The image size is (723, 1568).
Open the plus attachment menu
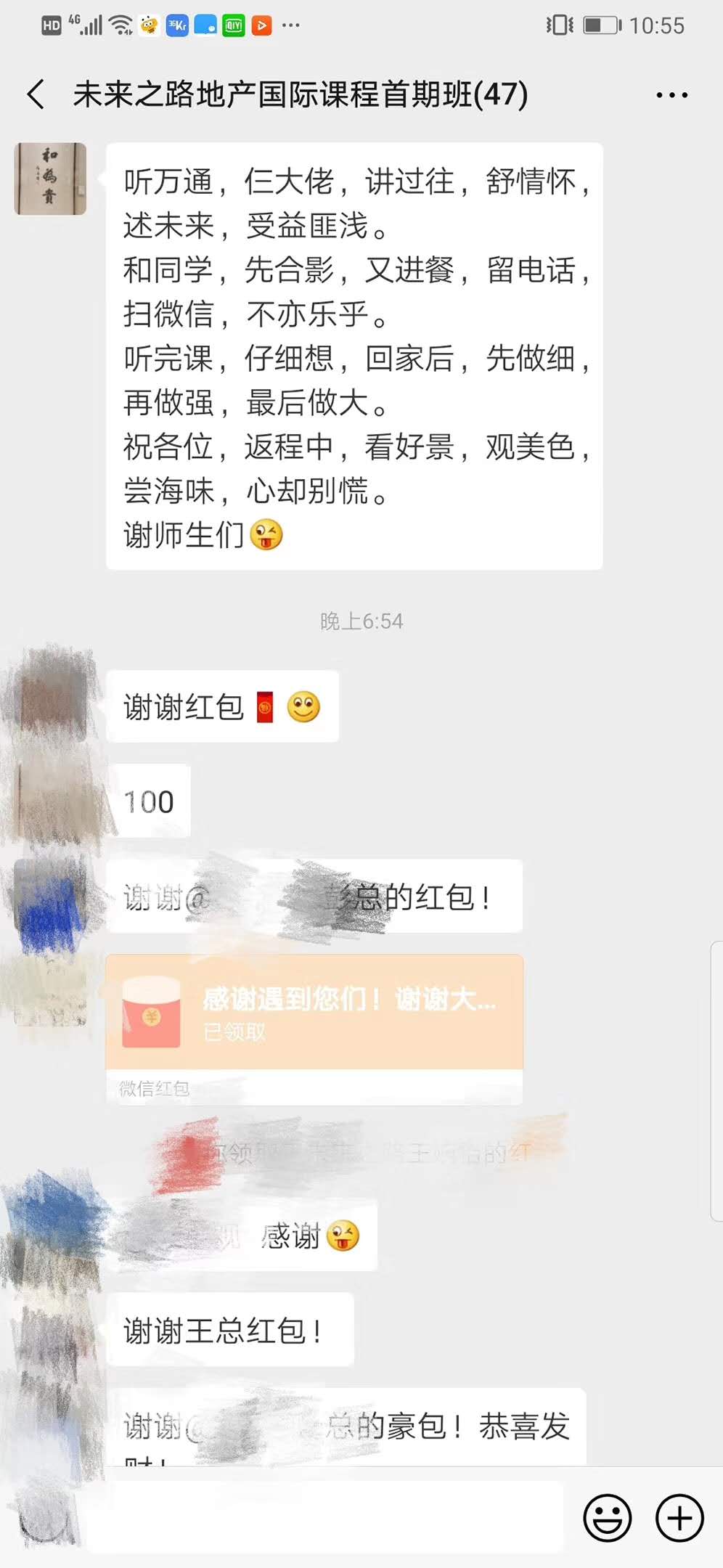click(679, 1517)
